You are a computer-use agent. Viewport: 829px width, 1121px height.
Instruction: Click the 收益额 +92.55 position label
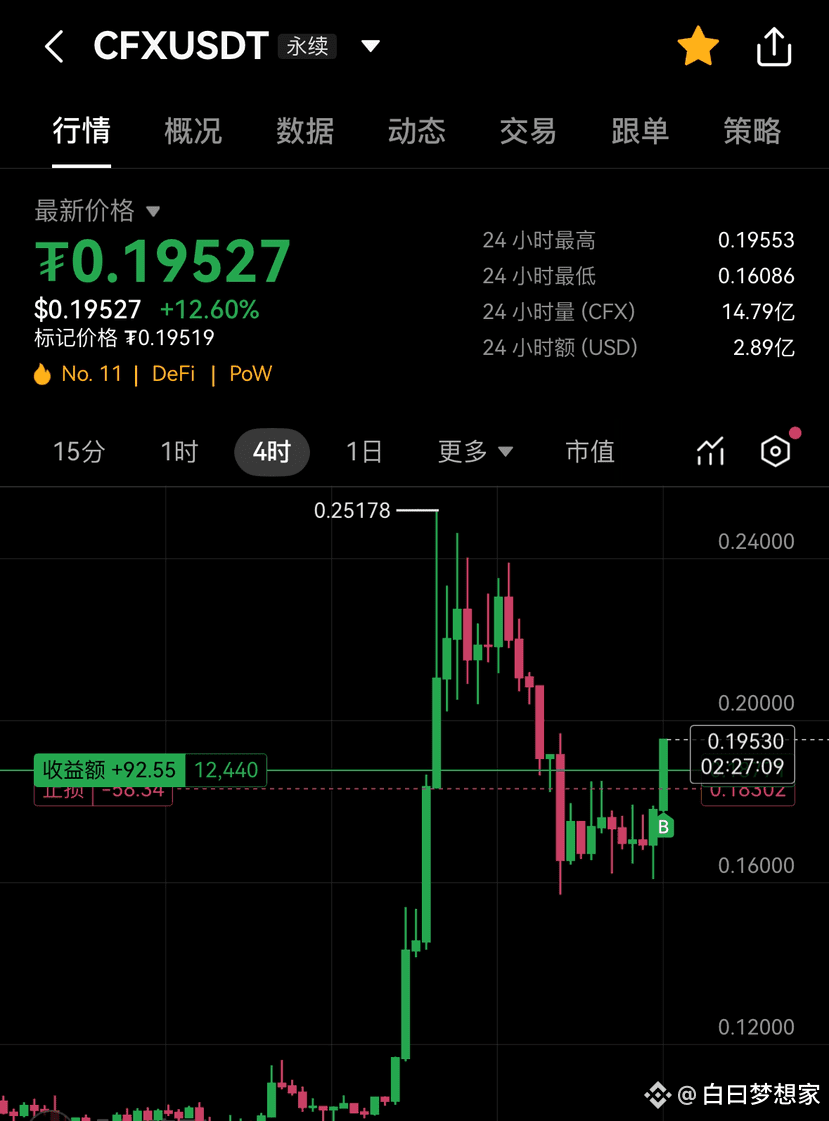pyautogui.click(x=104, y=770)
